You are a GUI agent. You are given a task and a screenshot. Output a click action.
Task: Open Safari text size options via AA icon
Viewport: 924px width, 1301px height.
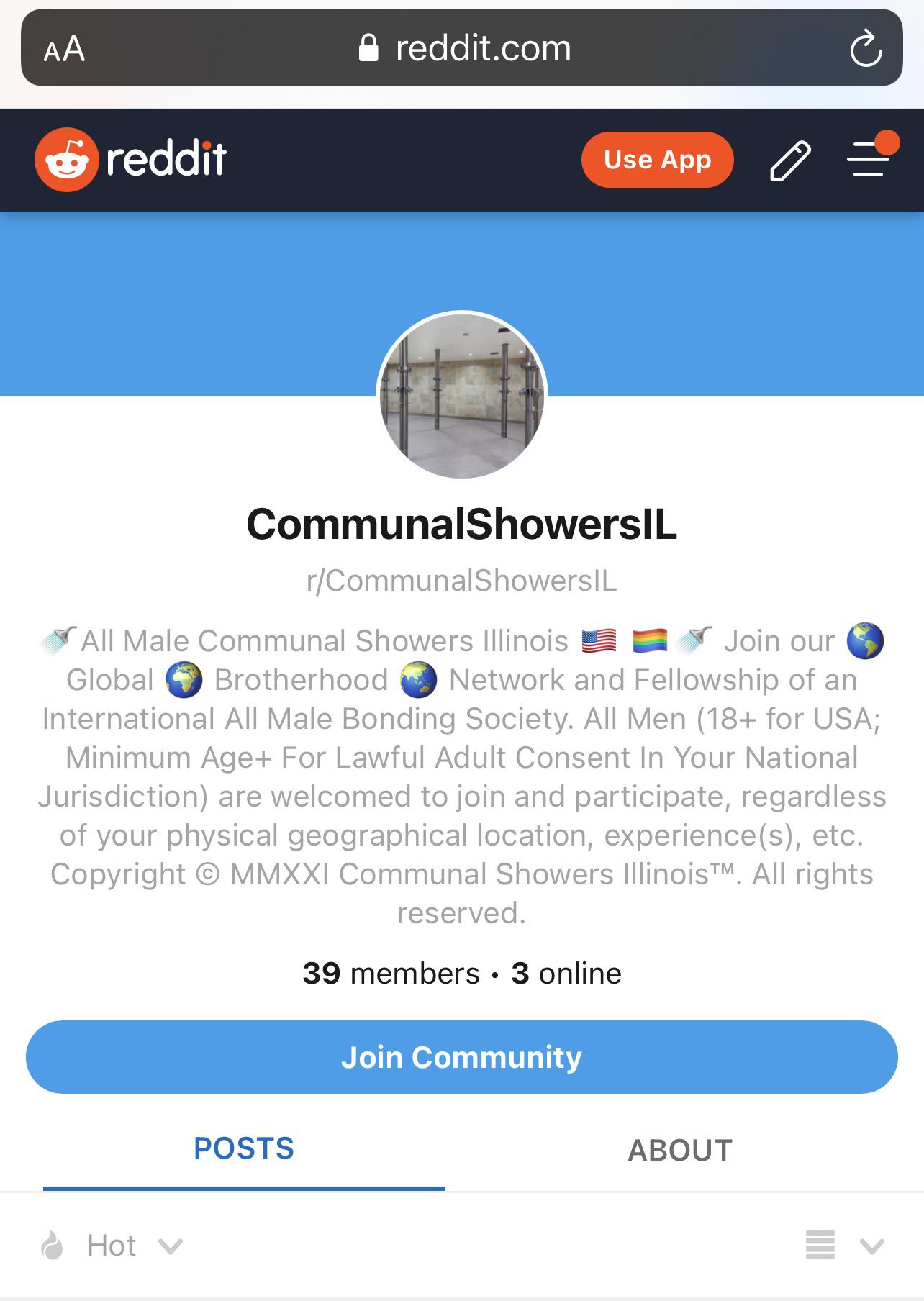(63, 48)
